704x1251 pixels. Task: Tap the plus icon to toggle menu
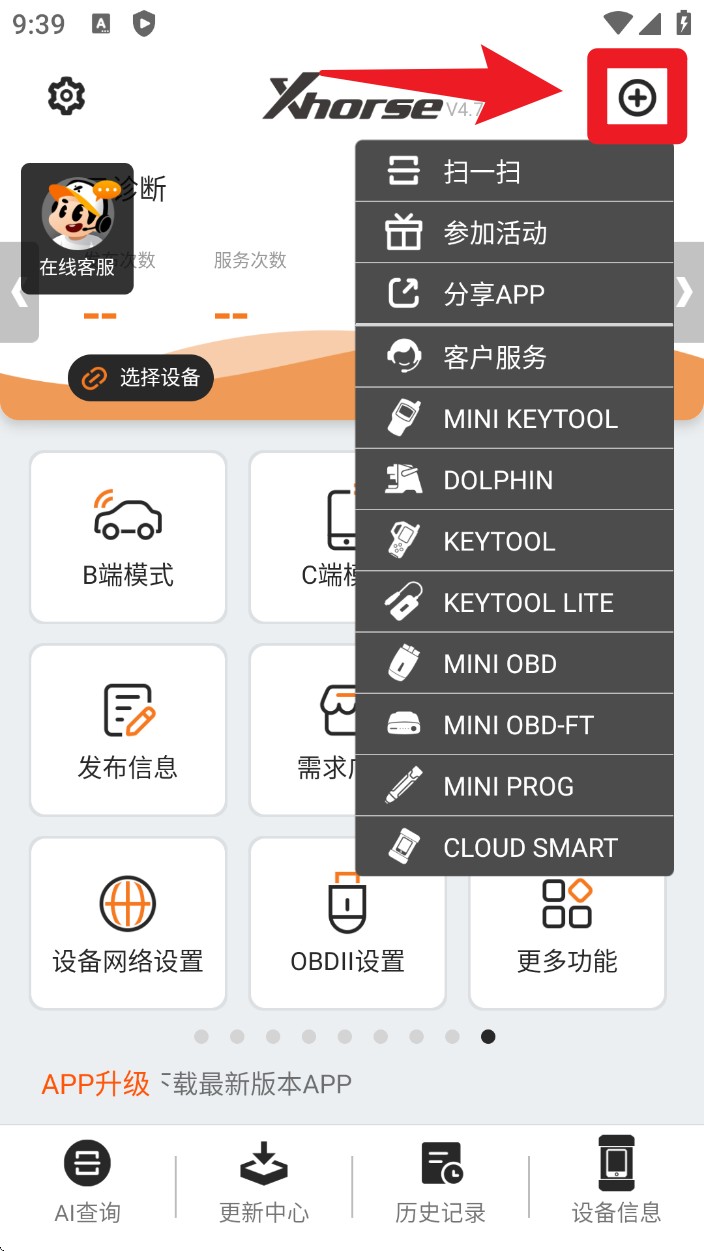637,97
